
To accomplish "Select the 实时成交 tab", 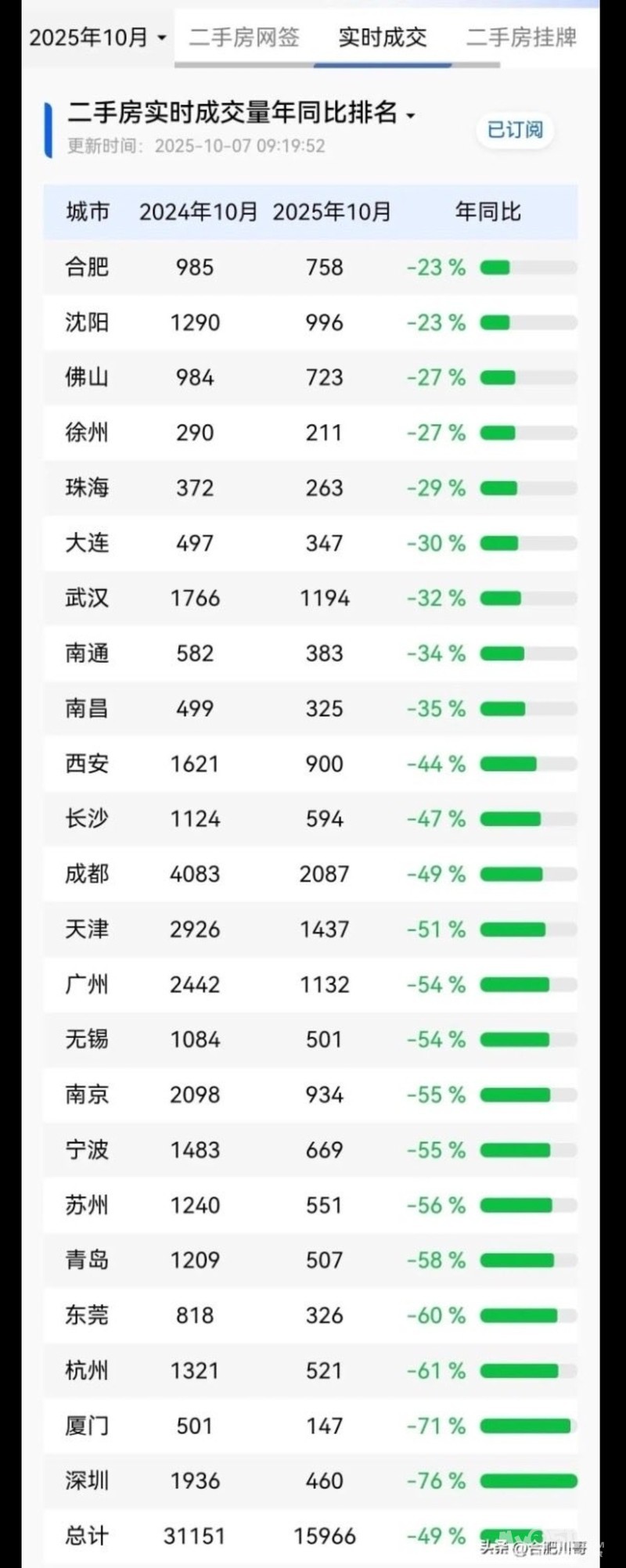I will pos(383,37).
